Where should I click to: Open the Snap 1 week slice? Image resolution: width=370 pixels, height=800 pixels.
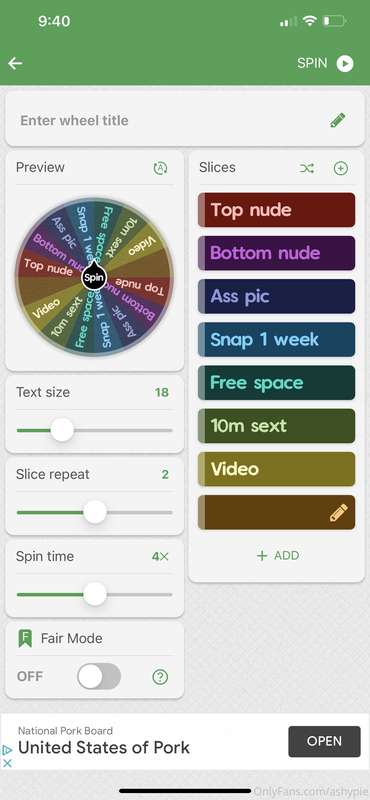[277, 339]
